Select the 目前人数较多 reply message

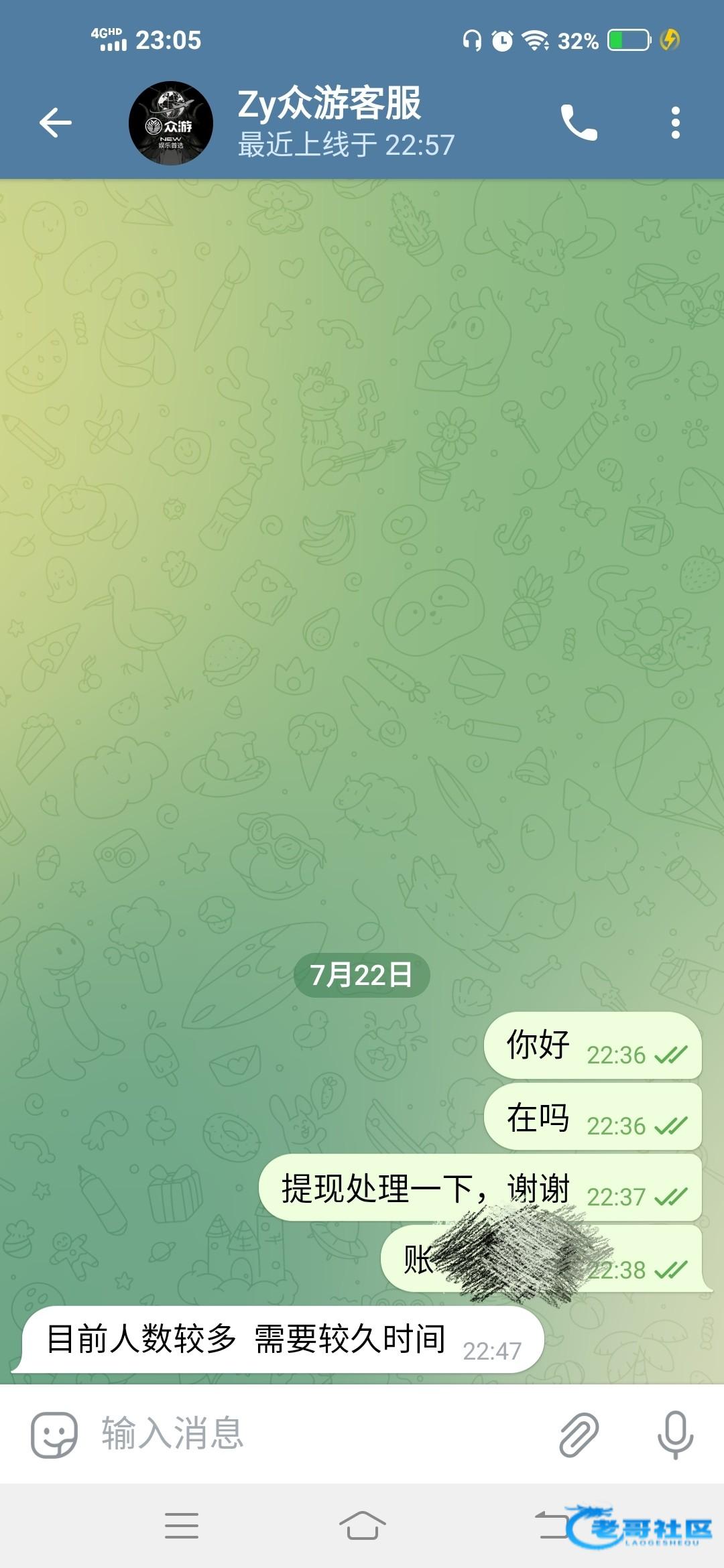click(x=282, y=1340)
